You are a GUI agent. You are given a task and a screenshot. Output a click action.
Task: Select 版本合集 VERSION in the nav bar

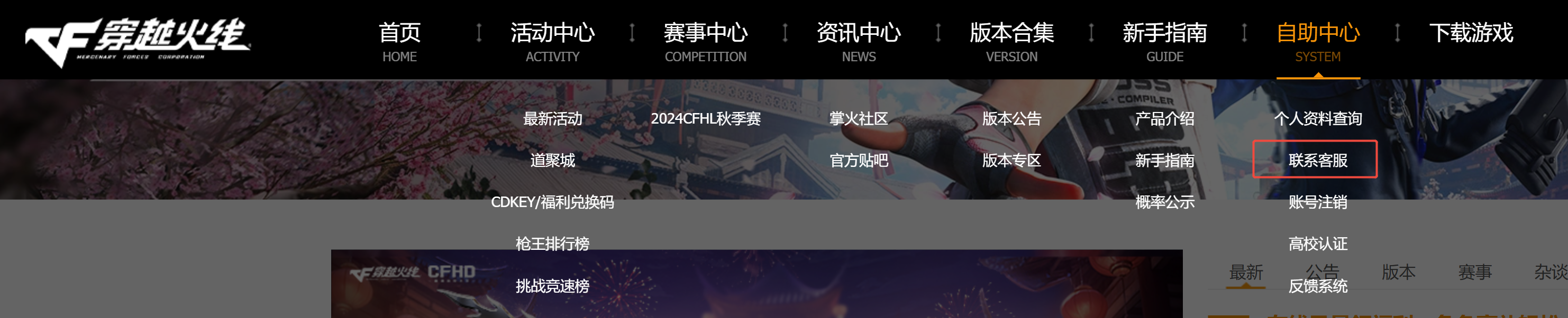tap(1011, 40)
